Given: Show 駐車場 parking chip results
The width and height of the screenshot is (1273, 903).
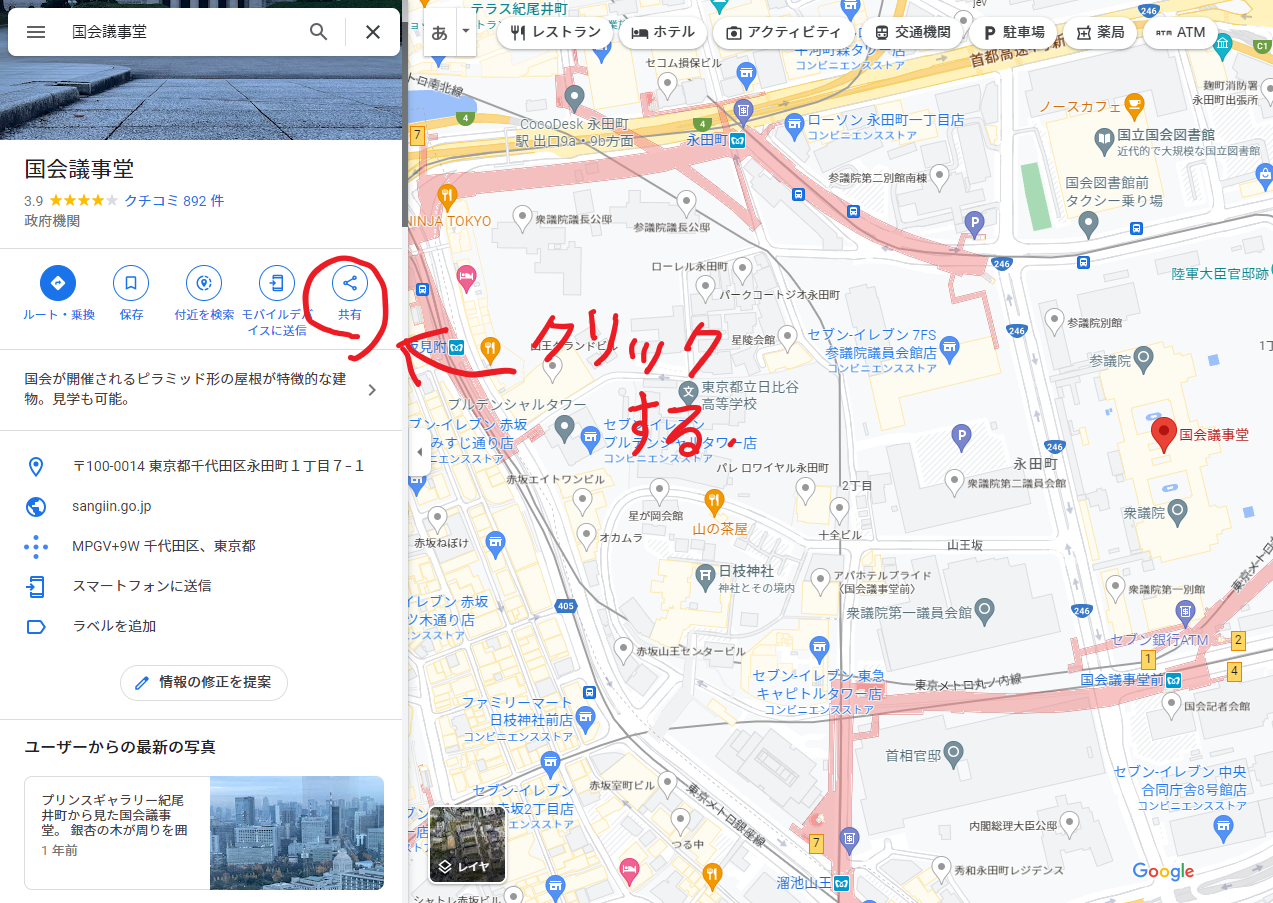Looking at the screenshot, I should point(1014,32).
